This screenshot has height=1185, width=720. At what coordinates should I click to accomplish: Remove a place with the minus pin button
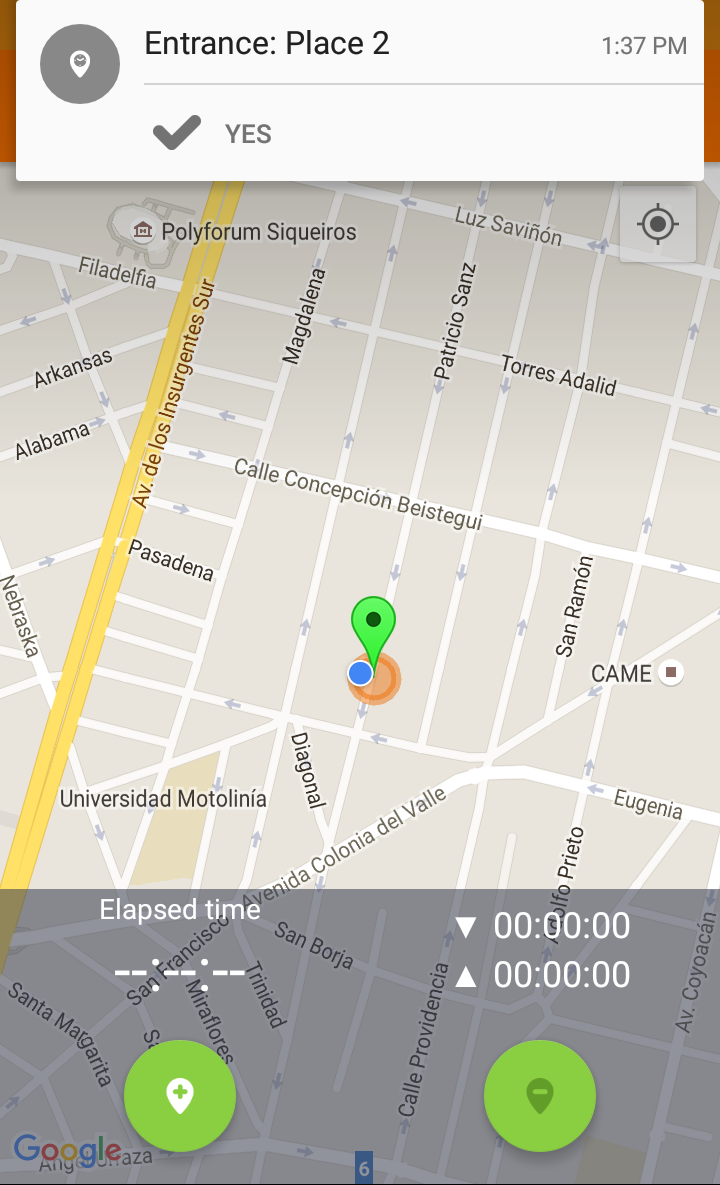[540, 1095]
